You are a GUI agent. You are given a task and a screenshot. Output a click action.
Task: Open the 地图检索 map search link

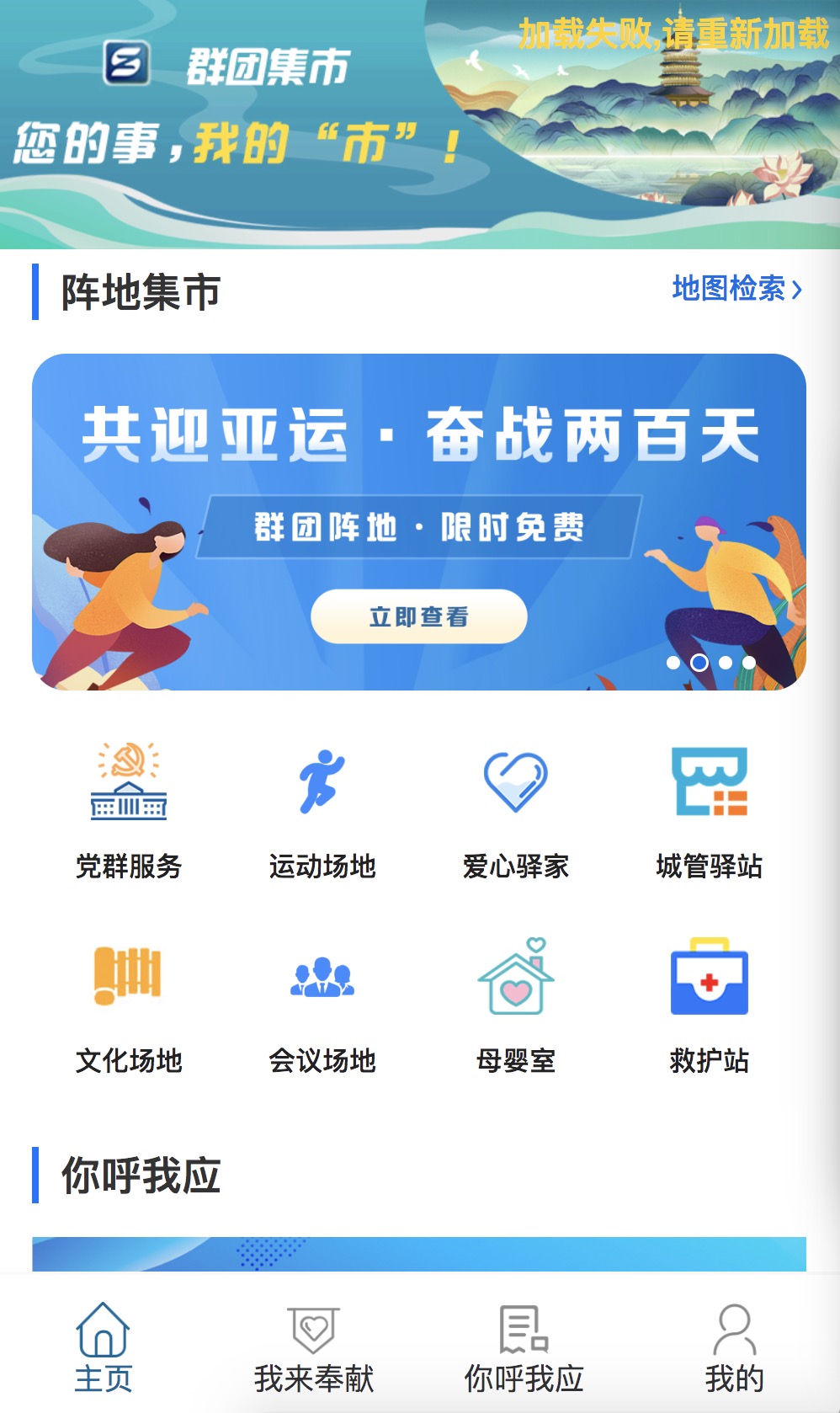pos(736,289)
